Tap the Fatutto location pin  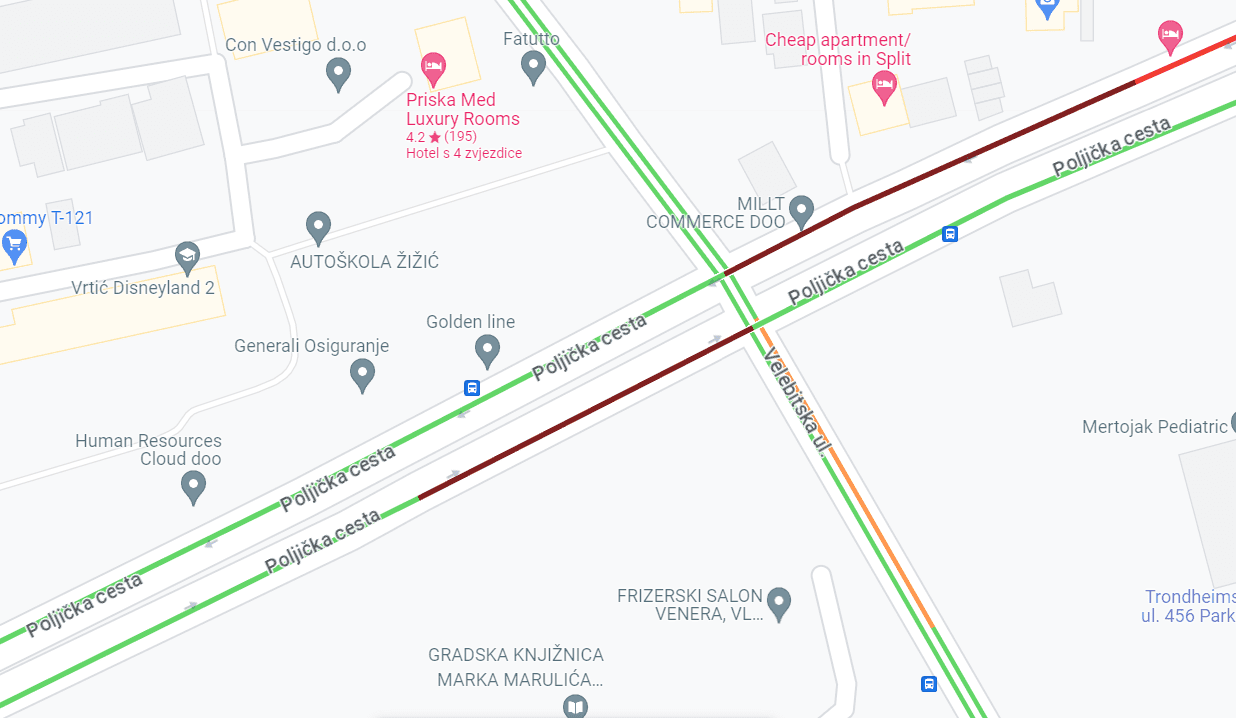tap(533, 67)
